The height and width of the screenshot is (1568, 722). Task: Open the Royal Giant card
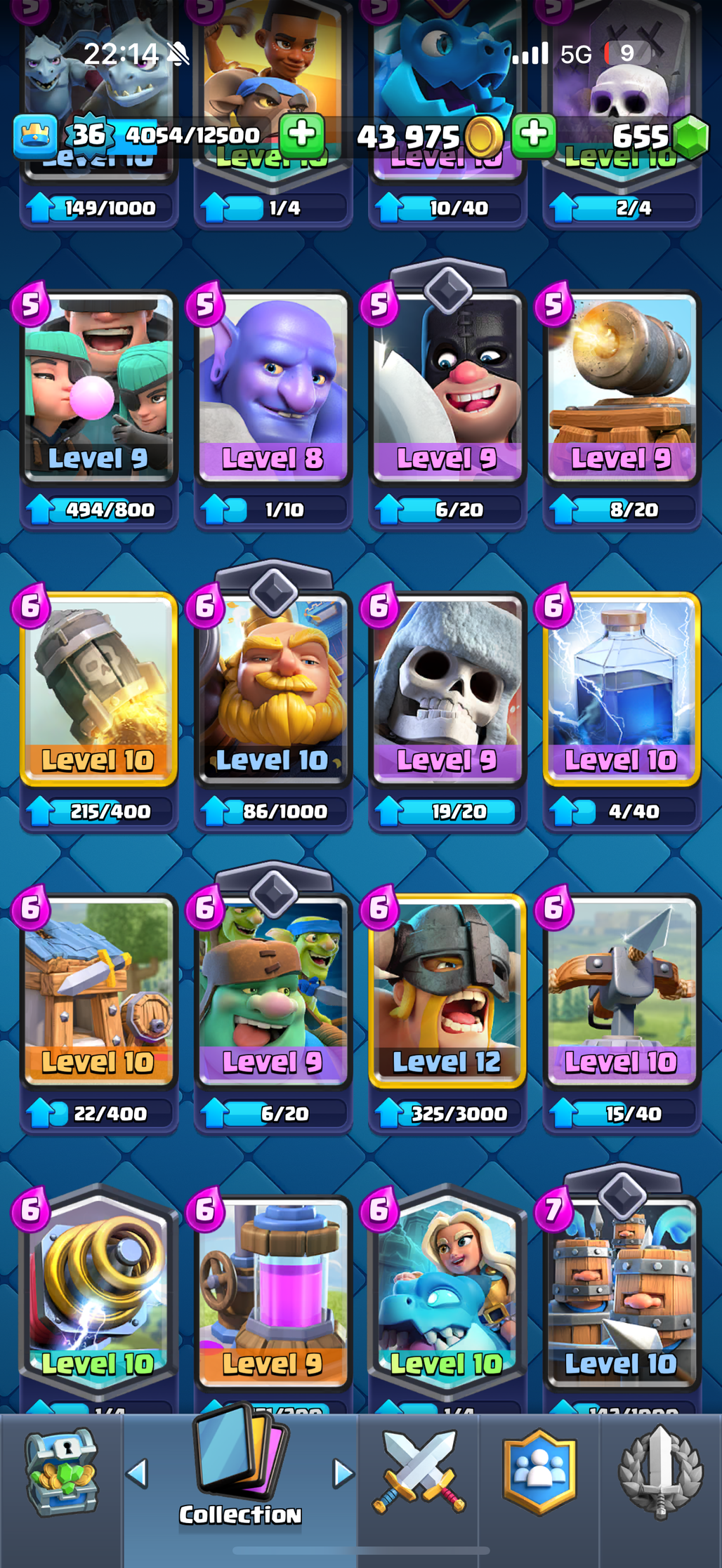pyautogui.click(x=273, y=689)
